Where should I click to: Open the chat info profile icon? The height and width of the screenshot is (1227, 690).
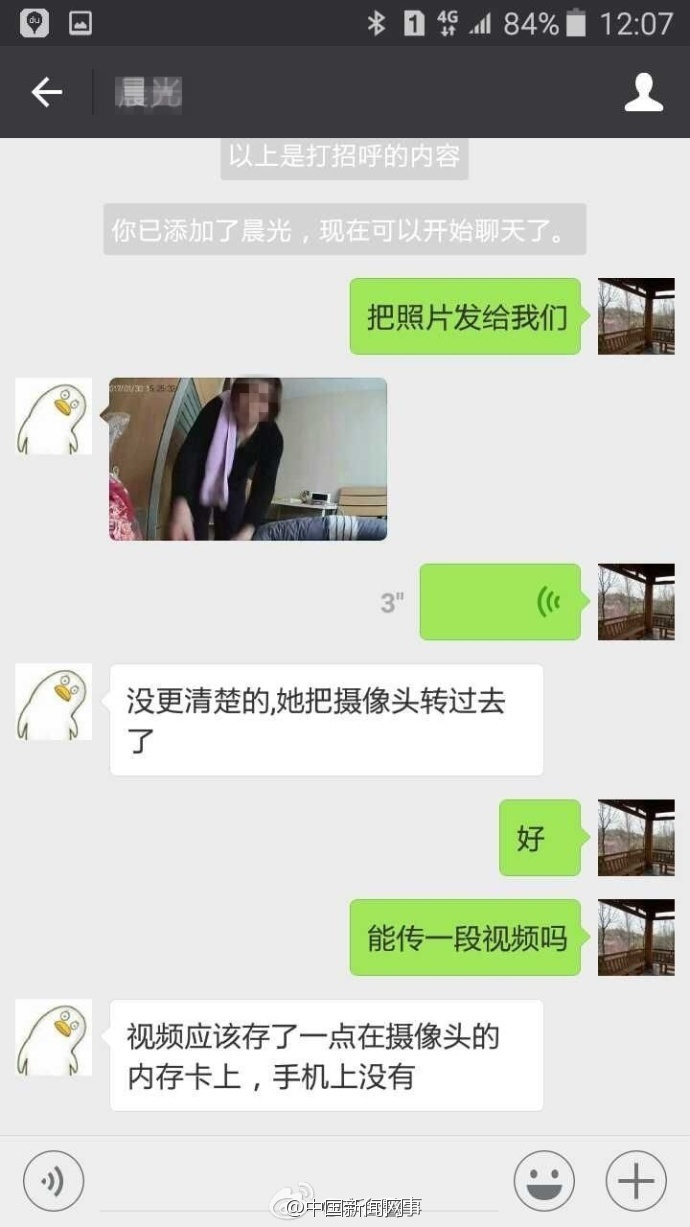pos(643,93)
